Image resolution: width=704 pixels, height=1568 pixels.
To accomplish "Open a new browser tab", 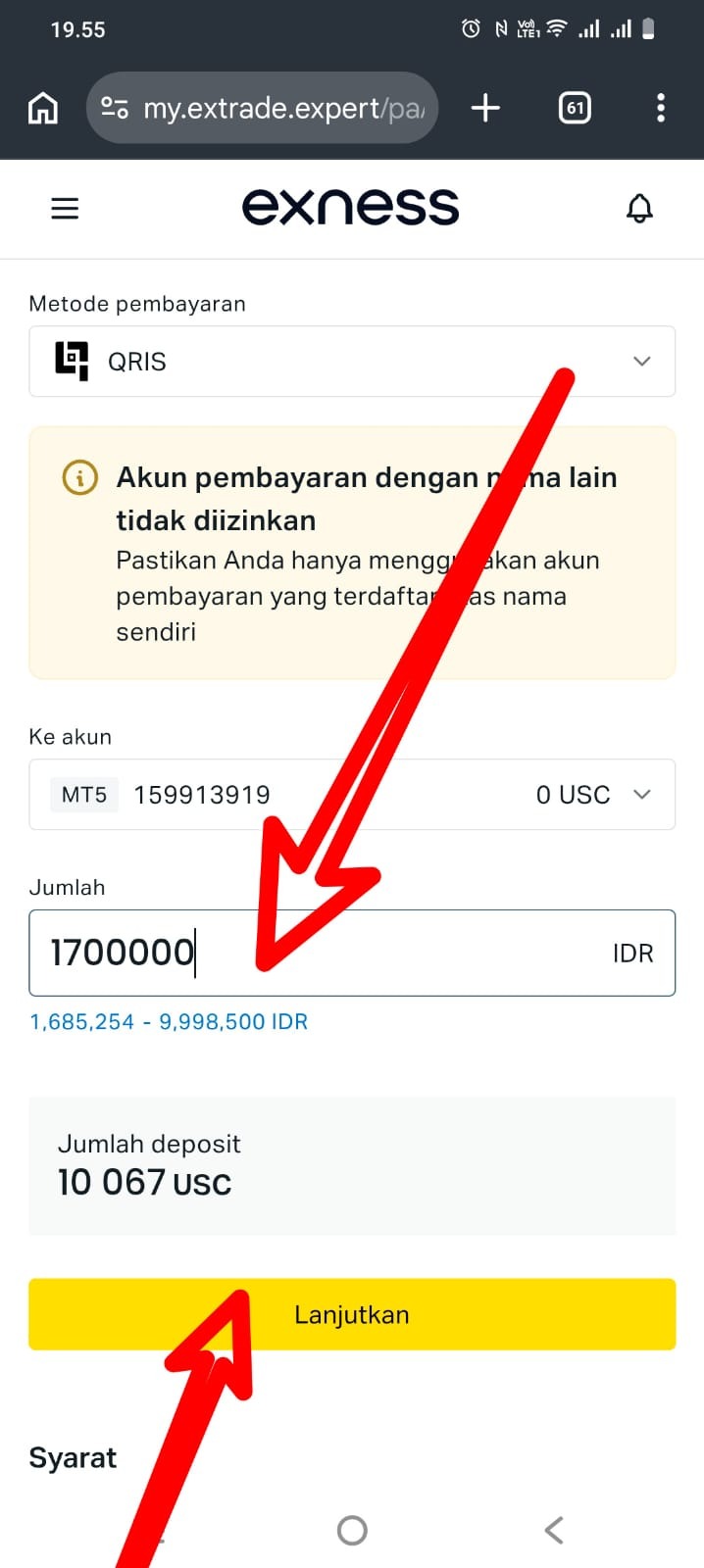I will point(485,108).
